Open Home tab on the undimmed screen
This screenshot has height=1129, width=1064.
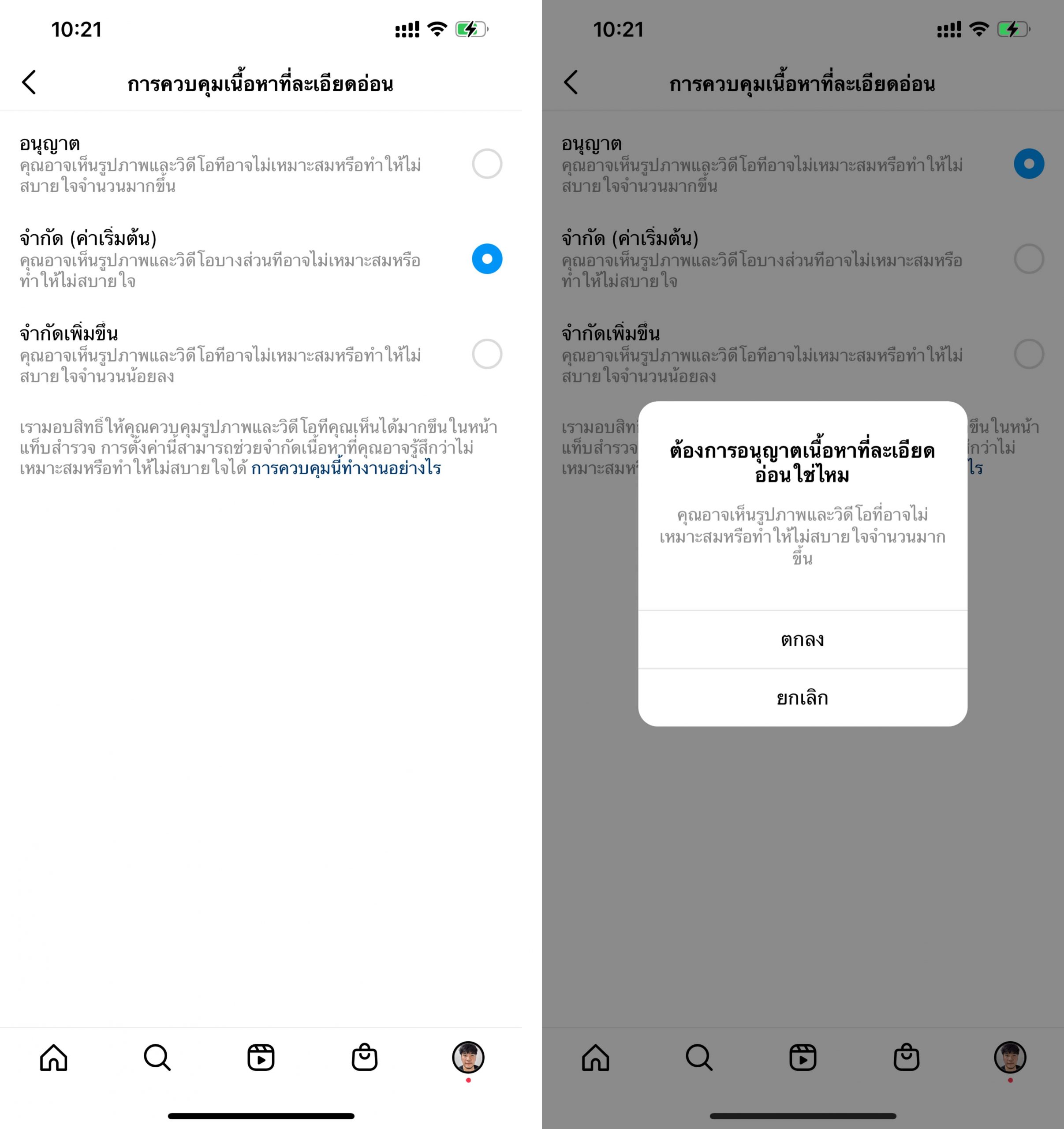point(54,1058)
